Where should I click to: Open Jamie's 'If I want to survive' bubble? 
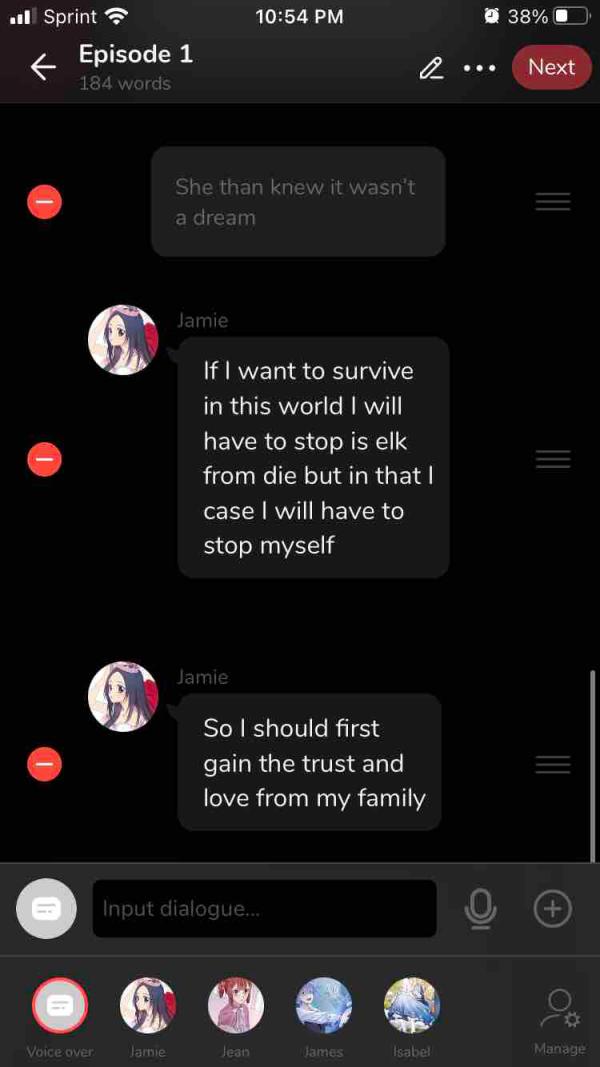tap(312, 457)
